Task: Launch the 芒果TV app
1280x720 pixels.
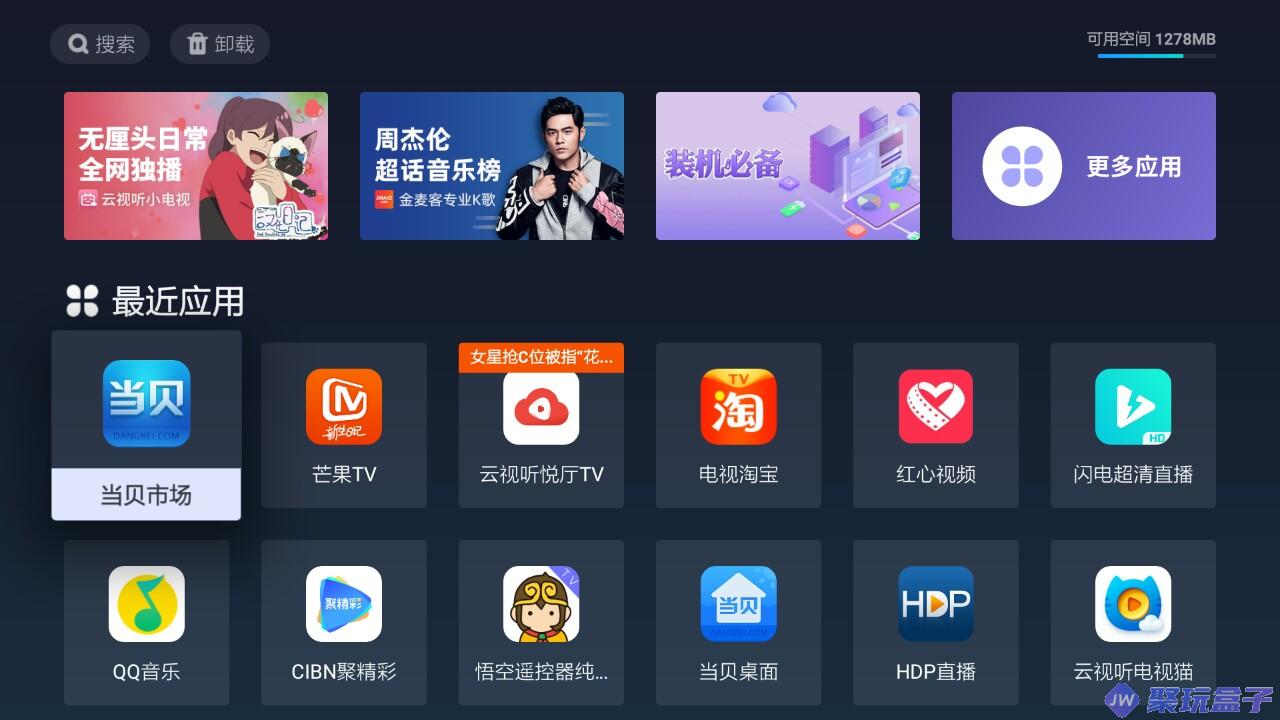Action: (344, 425)
